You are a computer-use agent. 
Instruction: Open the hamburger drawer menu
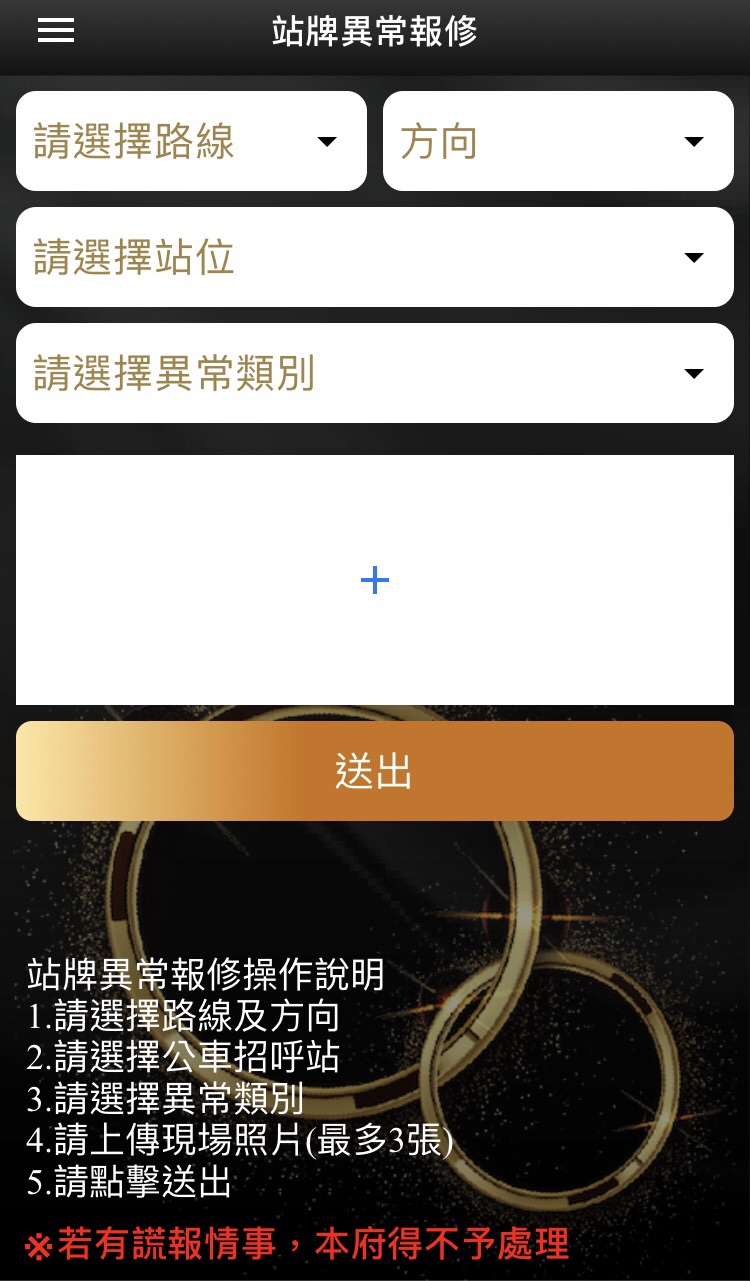tap(56, 32)
